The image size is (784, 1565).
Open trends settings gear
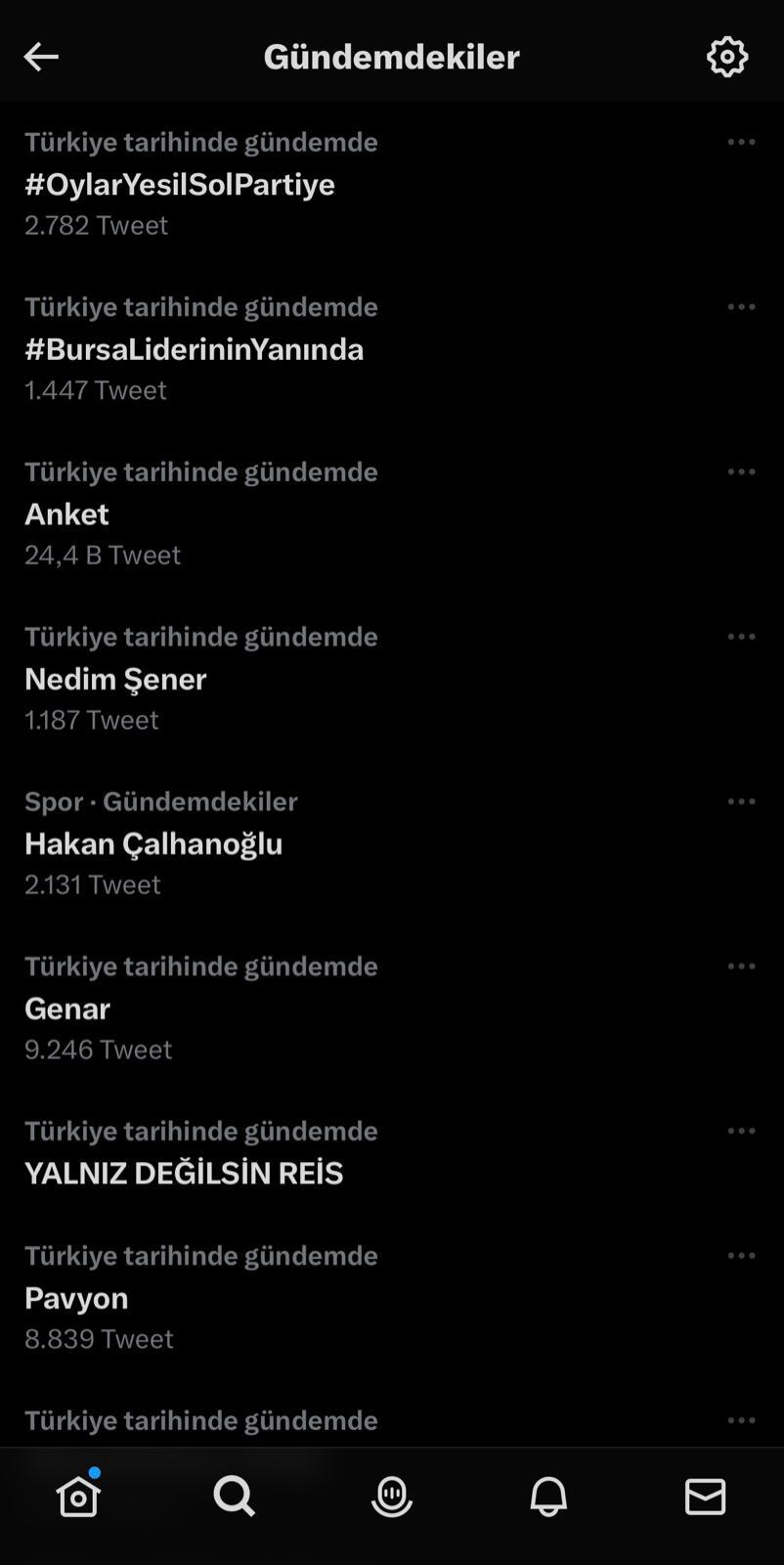[x=727, y=57]
